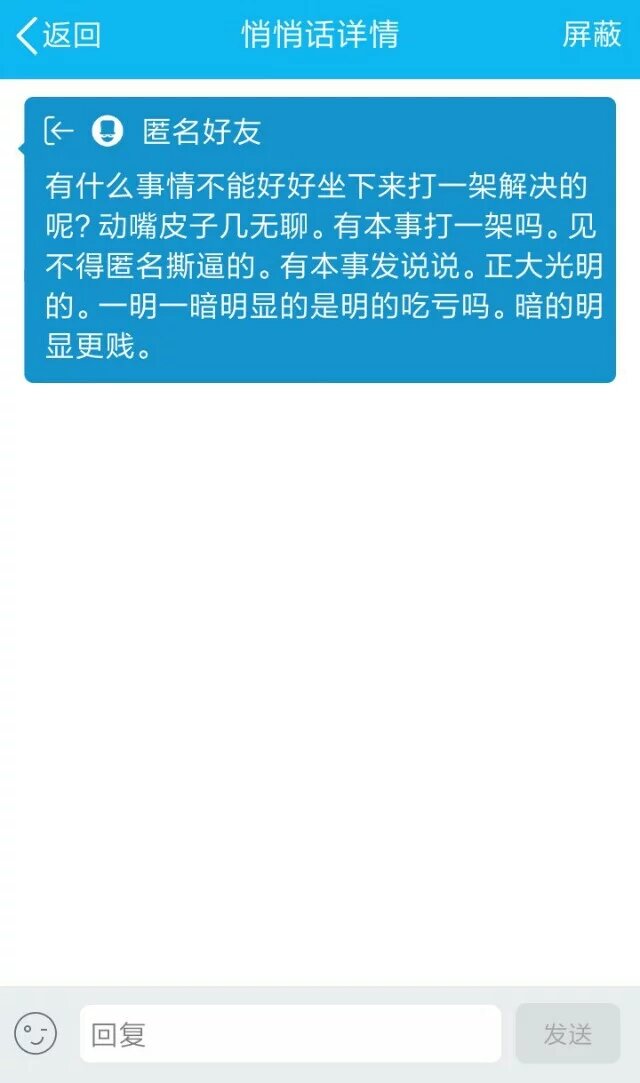Send the reply with 发送
Image resolution: width=640 pixels, height=1083 pixels.
coord(567,1033)
